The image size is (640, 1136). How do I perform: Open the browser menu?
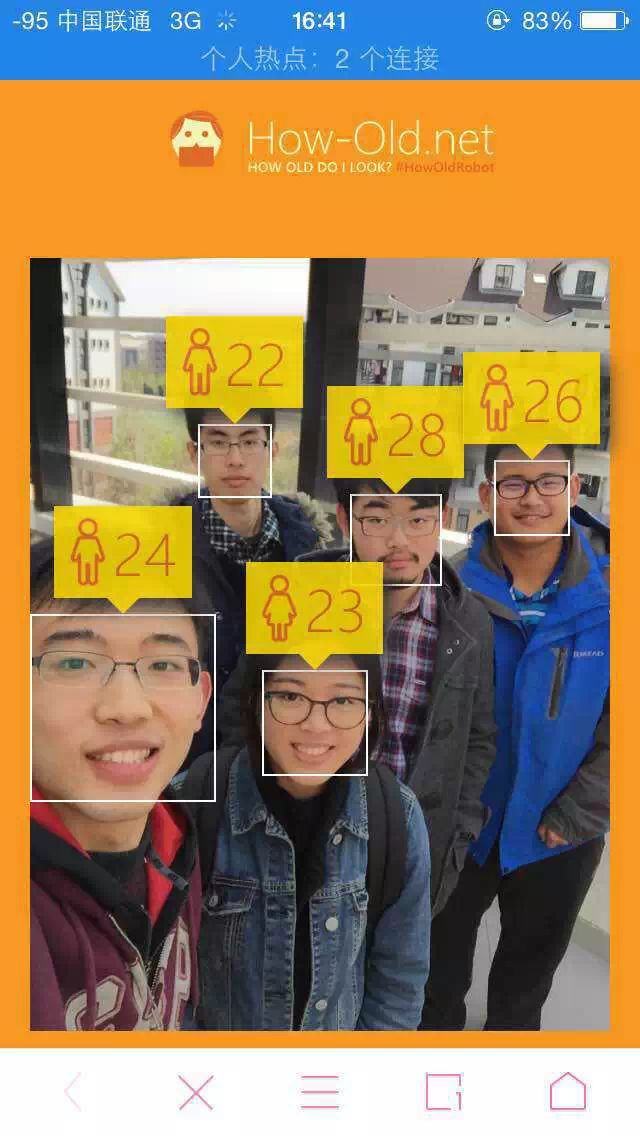320,1091
